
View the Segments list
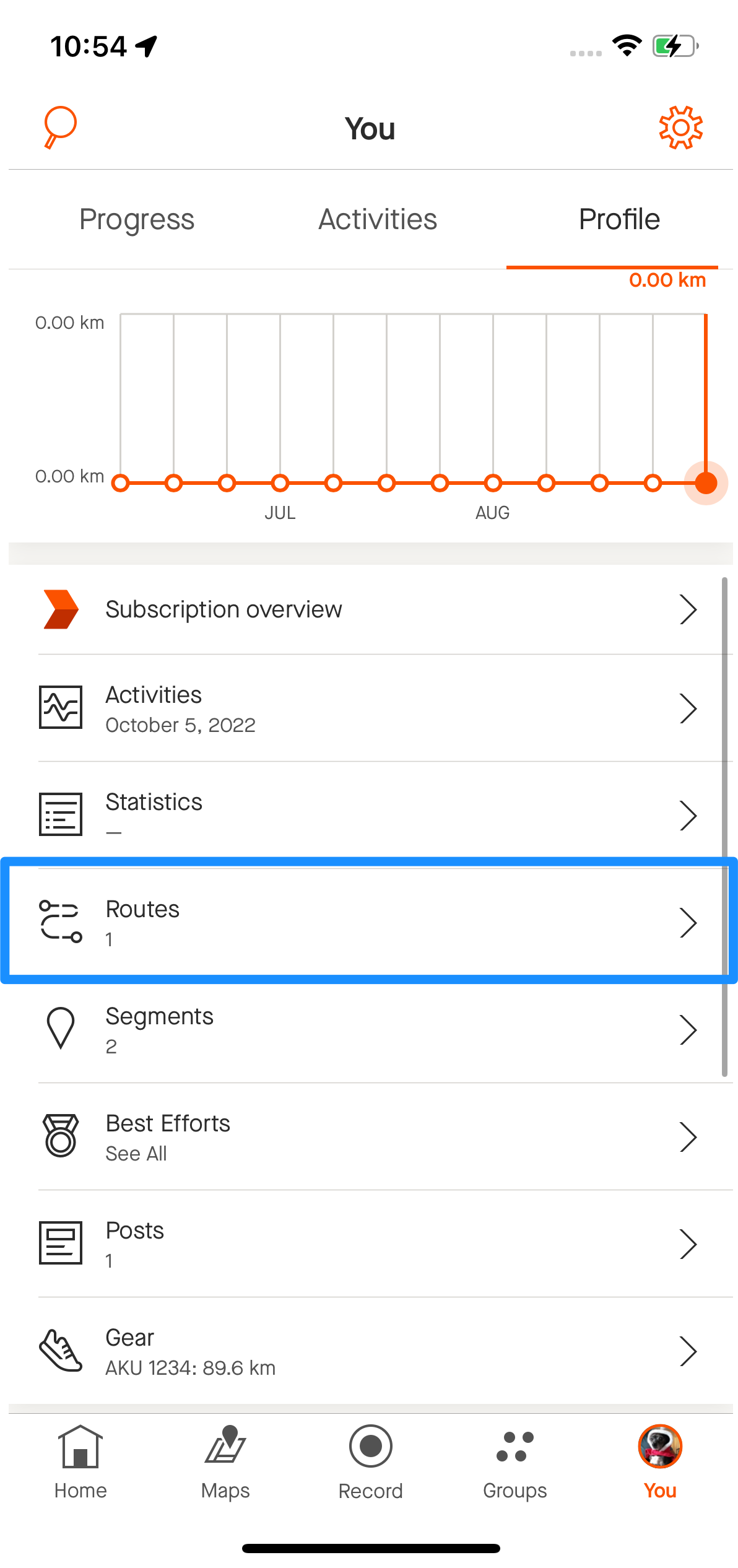point(369,1030)
